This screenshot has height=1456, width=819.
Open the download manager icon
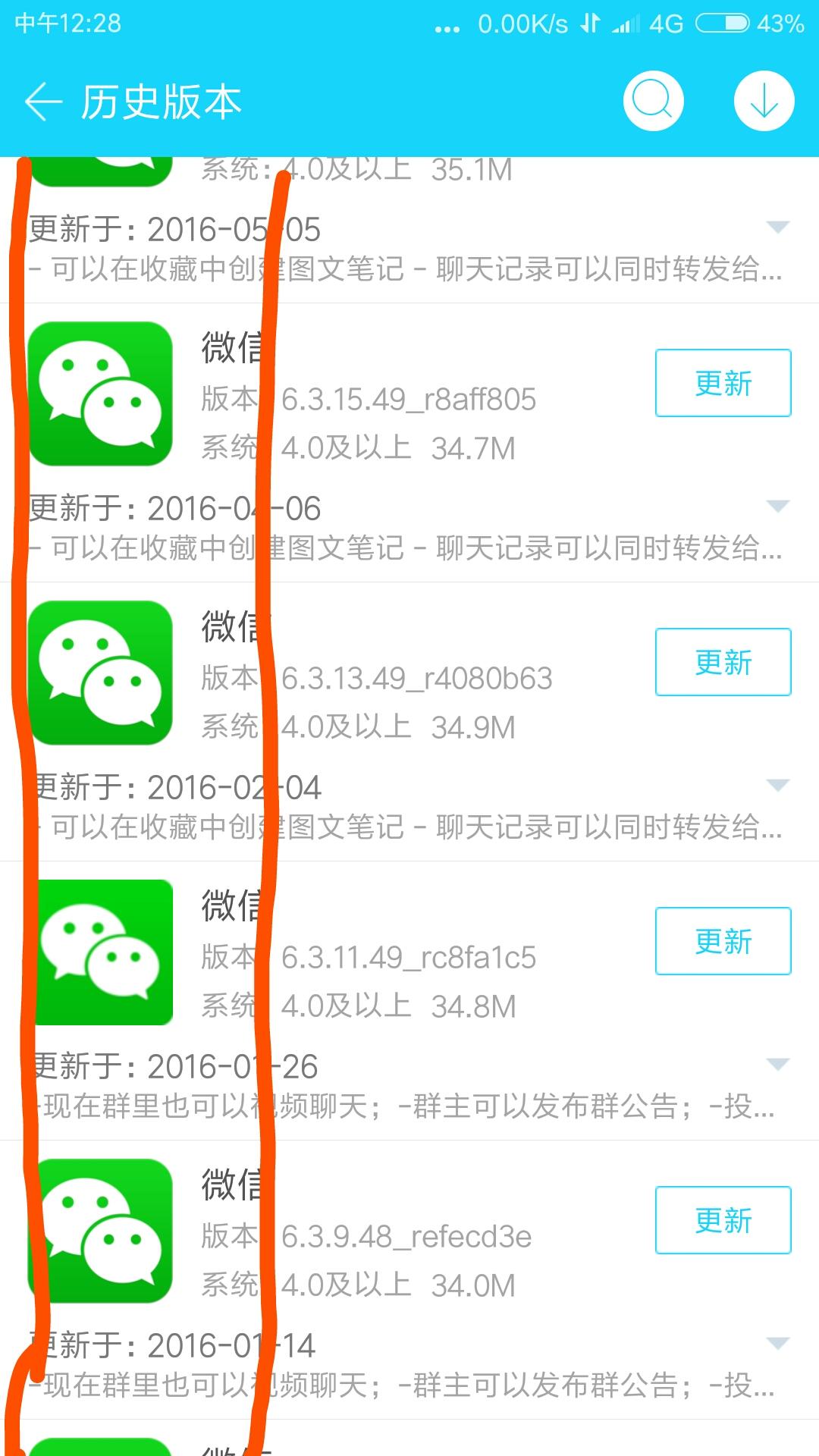coord(764,101)
